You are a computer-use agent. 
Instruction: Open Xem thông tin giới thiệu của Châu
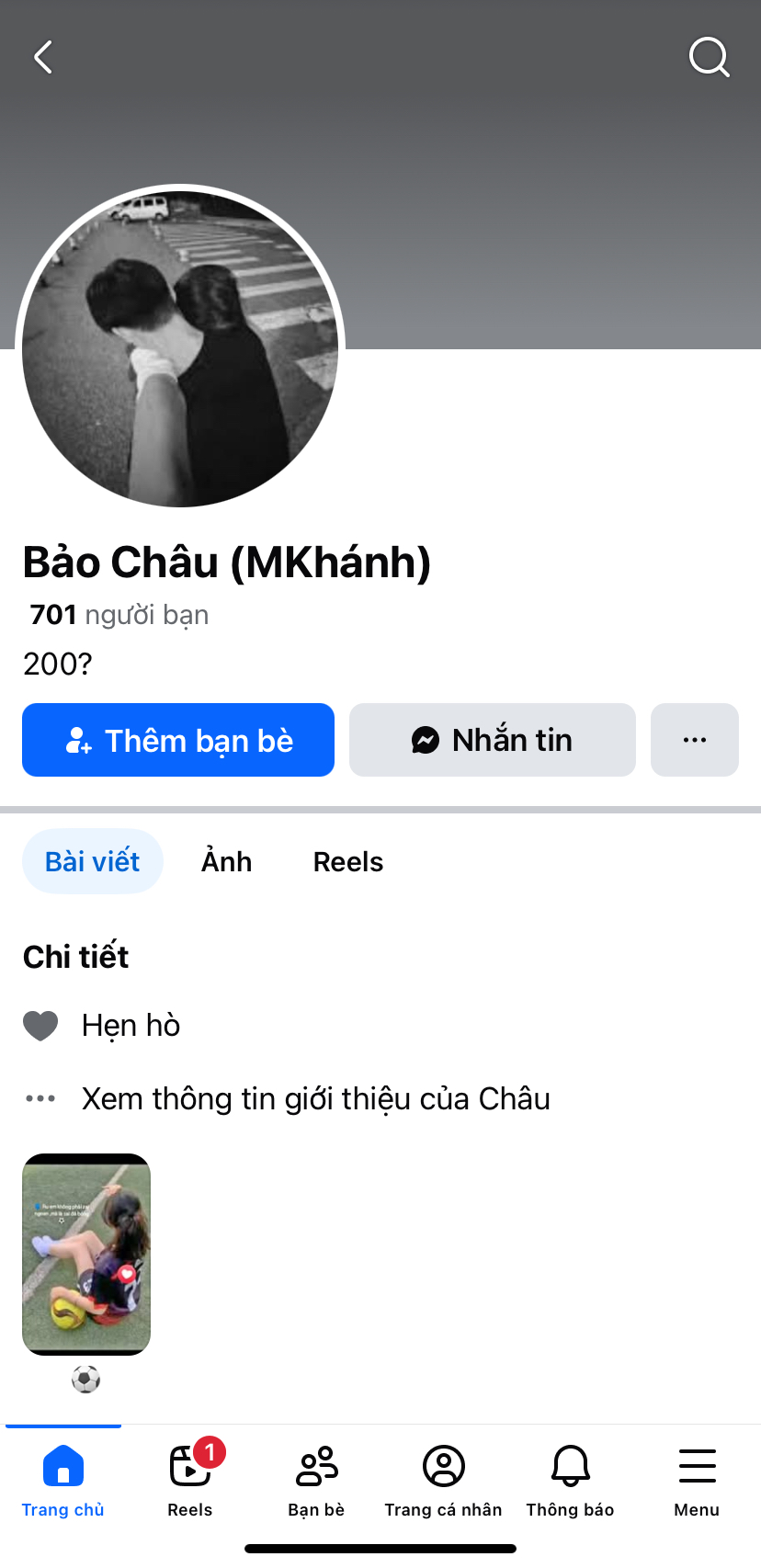click(x=315, y=1098)
